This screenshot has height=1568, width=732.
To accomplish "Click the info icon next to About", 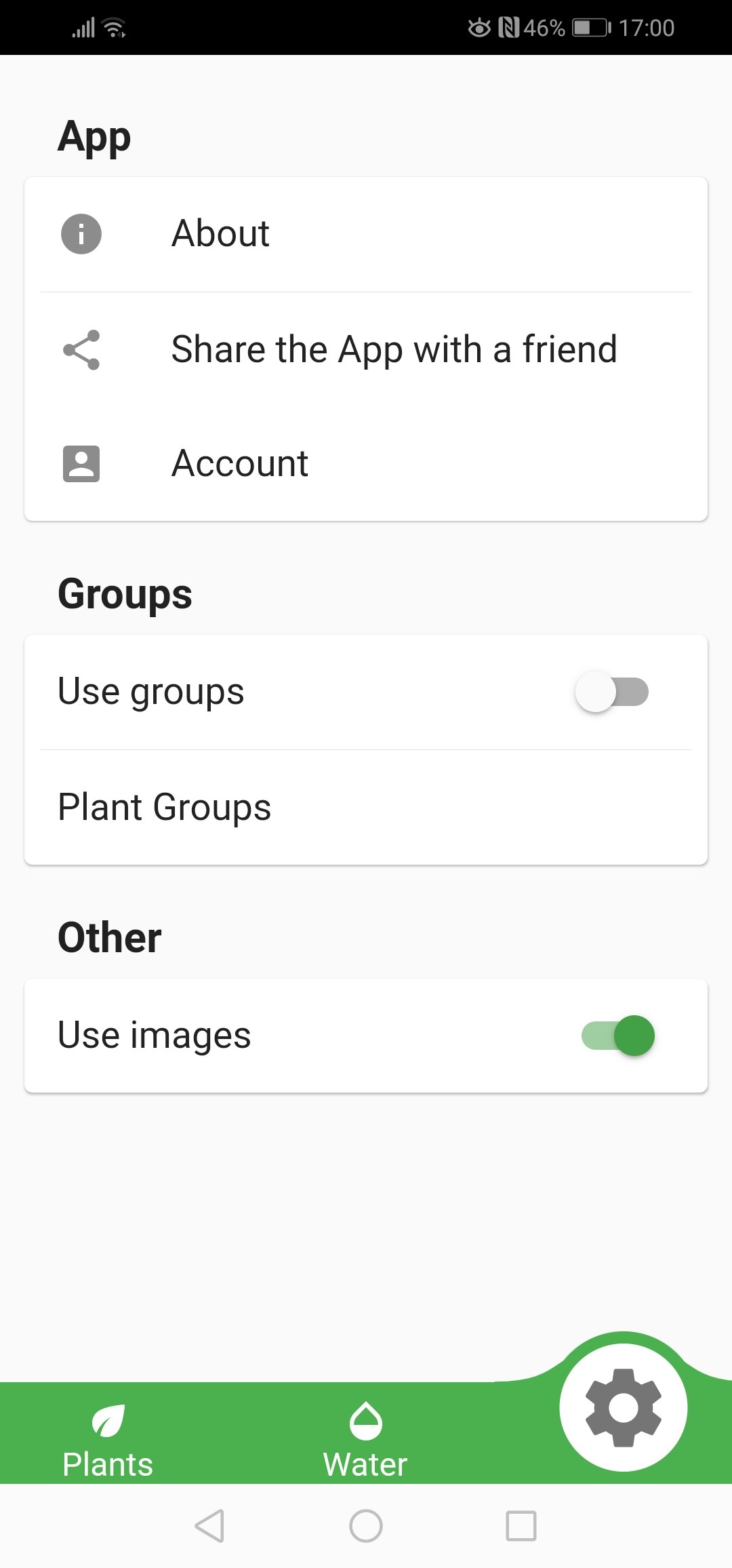I will 80,233.
